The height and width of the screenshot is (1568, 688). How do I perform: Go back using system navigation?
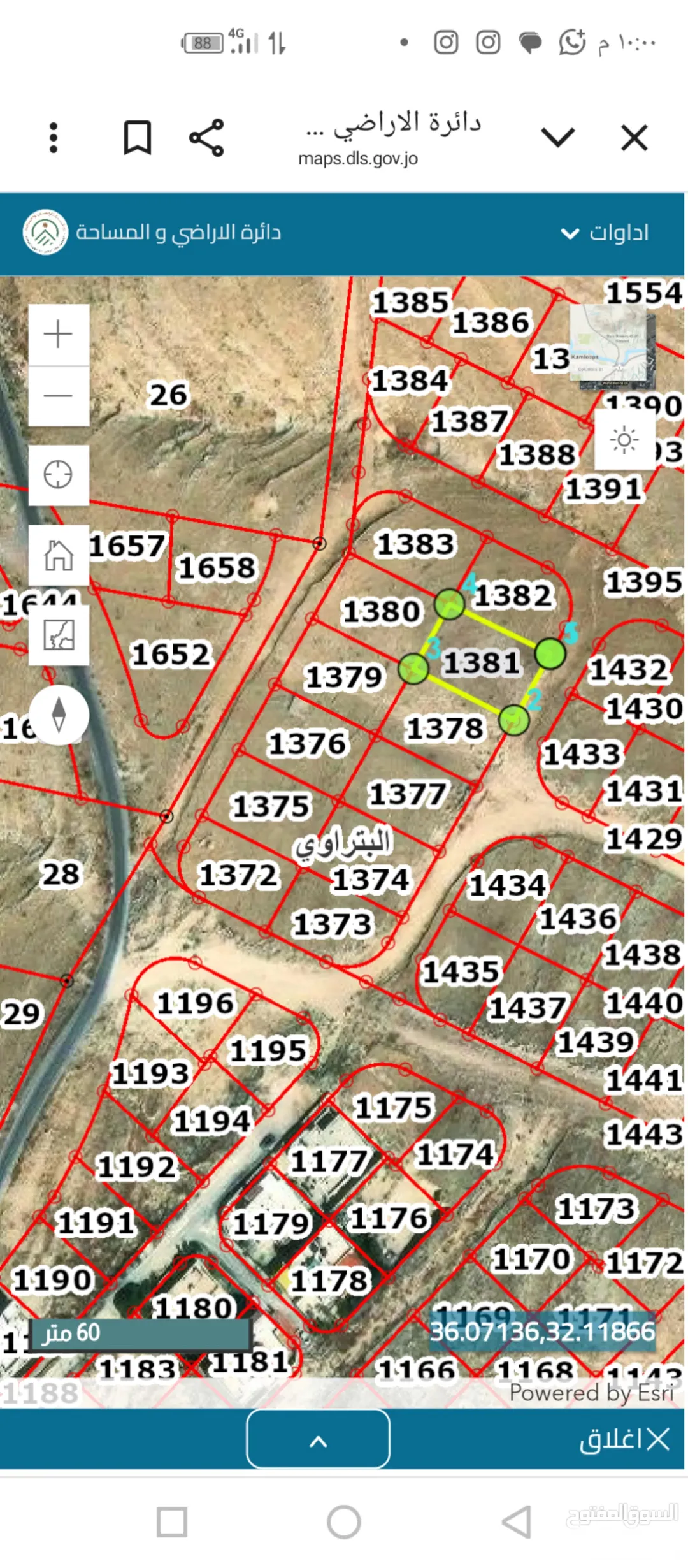pos(516,1522)
